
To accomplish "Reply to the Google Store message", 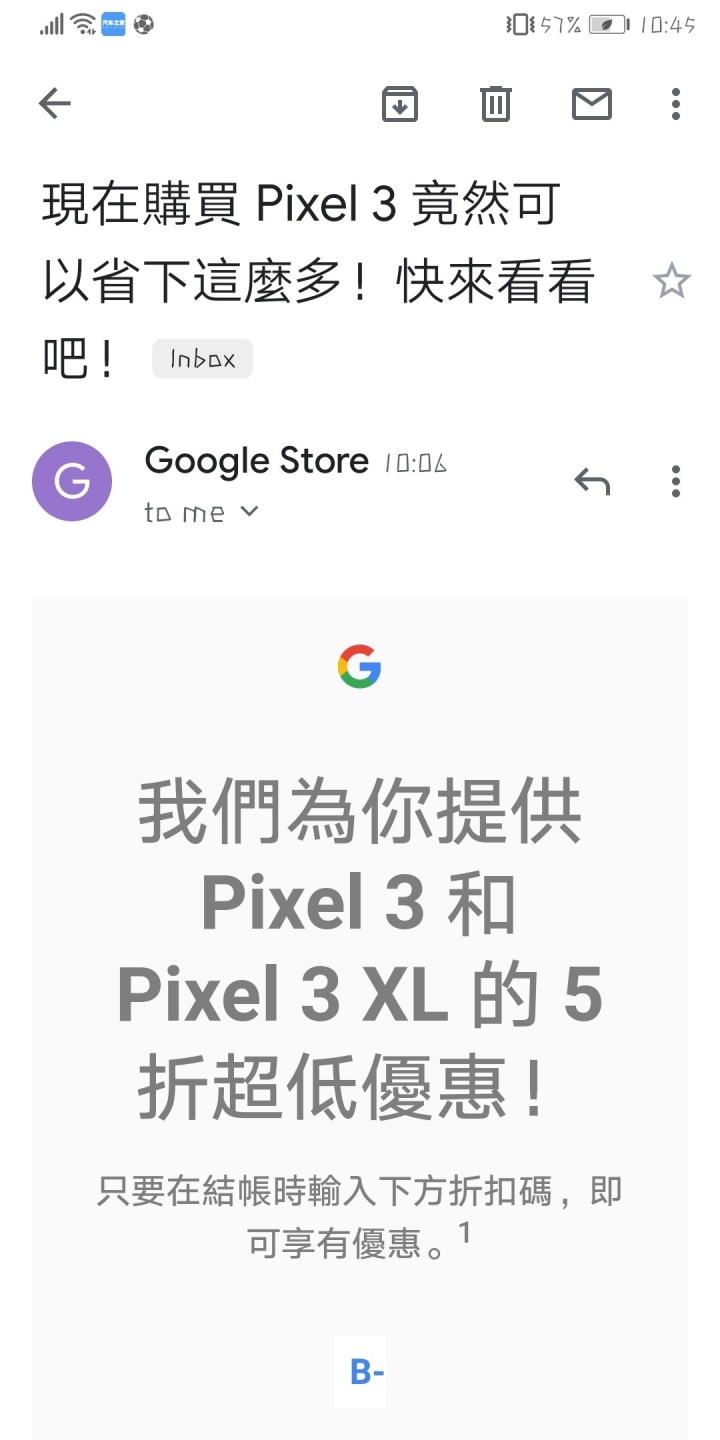I will (592, 482).
